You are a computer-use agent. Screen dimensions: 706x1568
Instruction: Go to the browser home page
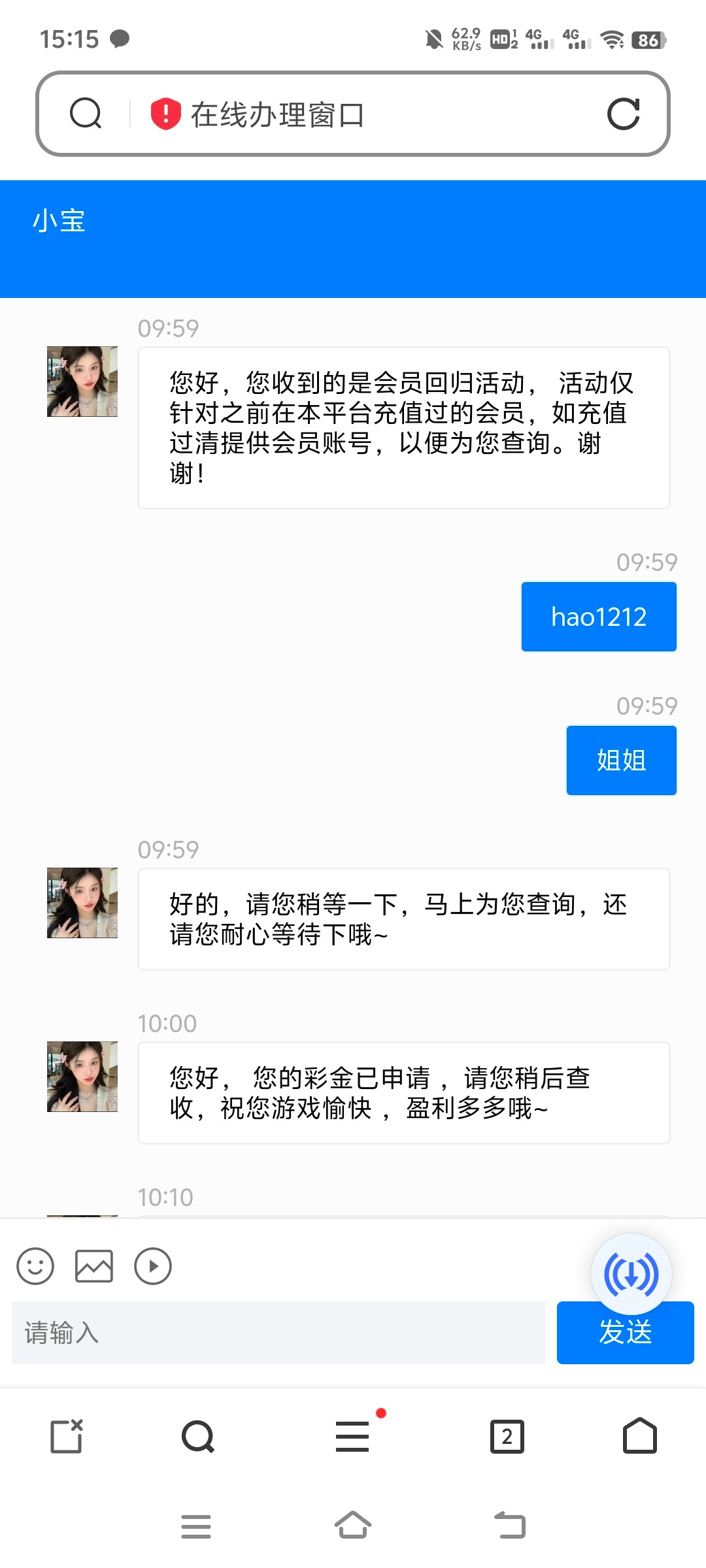[639, 1436]
